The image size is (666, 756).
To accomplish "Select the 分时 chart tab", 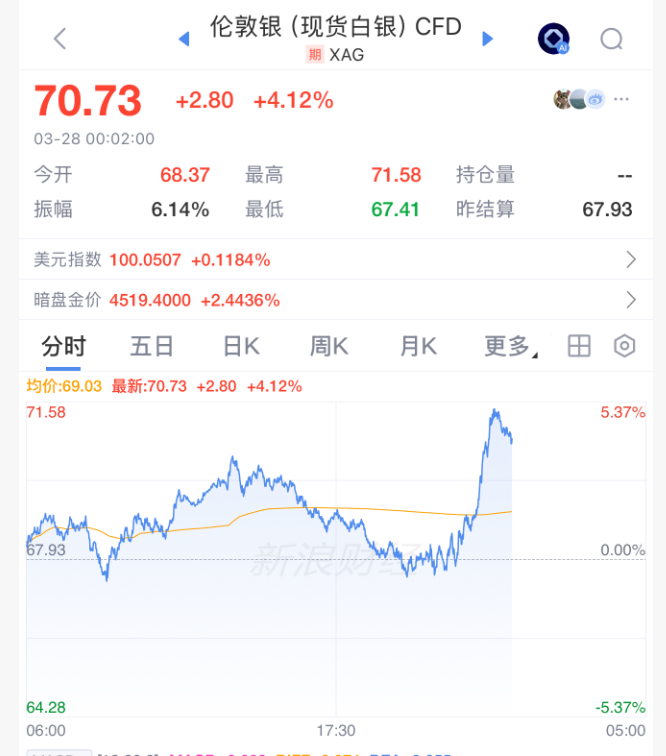I will (x=64, y=346).
